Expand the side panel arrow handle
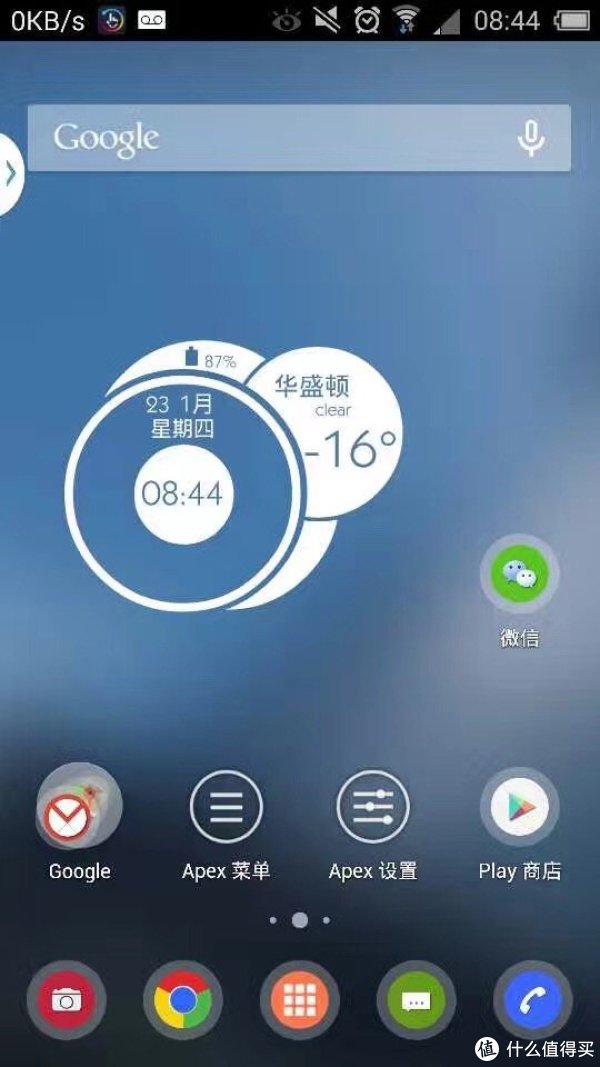Screen dimensions: 600x1067 tap(10, 174)
